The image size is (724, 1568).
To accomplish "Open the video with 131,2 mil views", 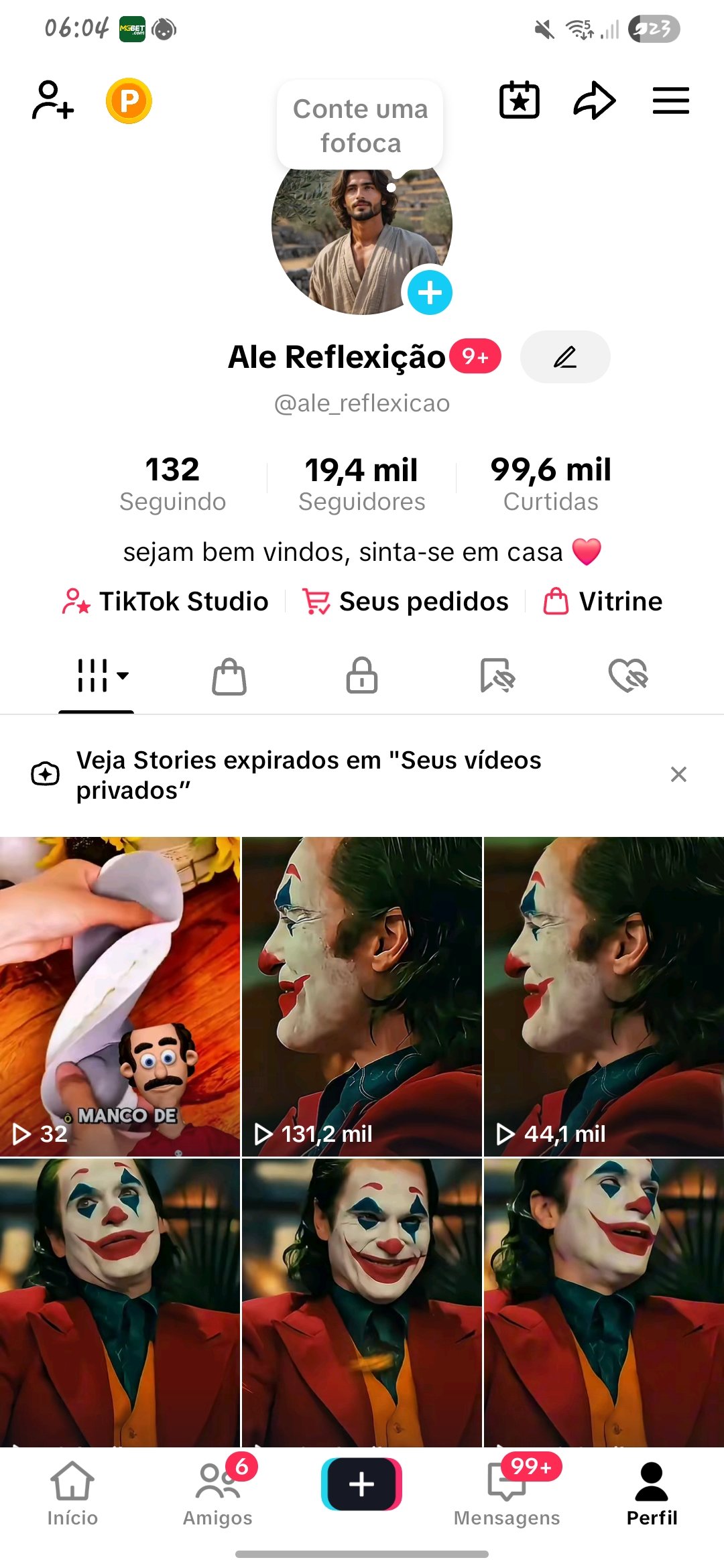I will 362,996.
